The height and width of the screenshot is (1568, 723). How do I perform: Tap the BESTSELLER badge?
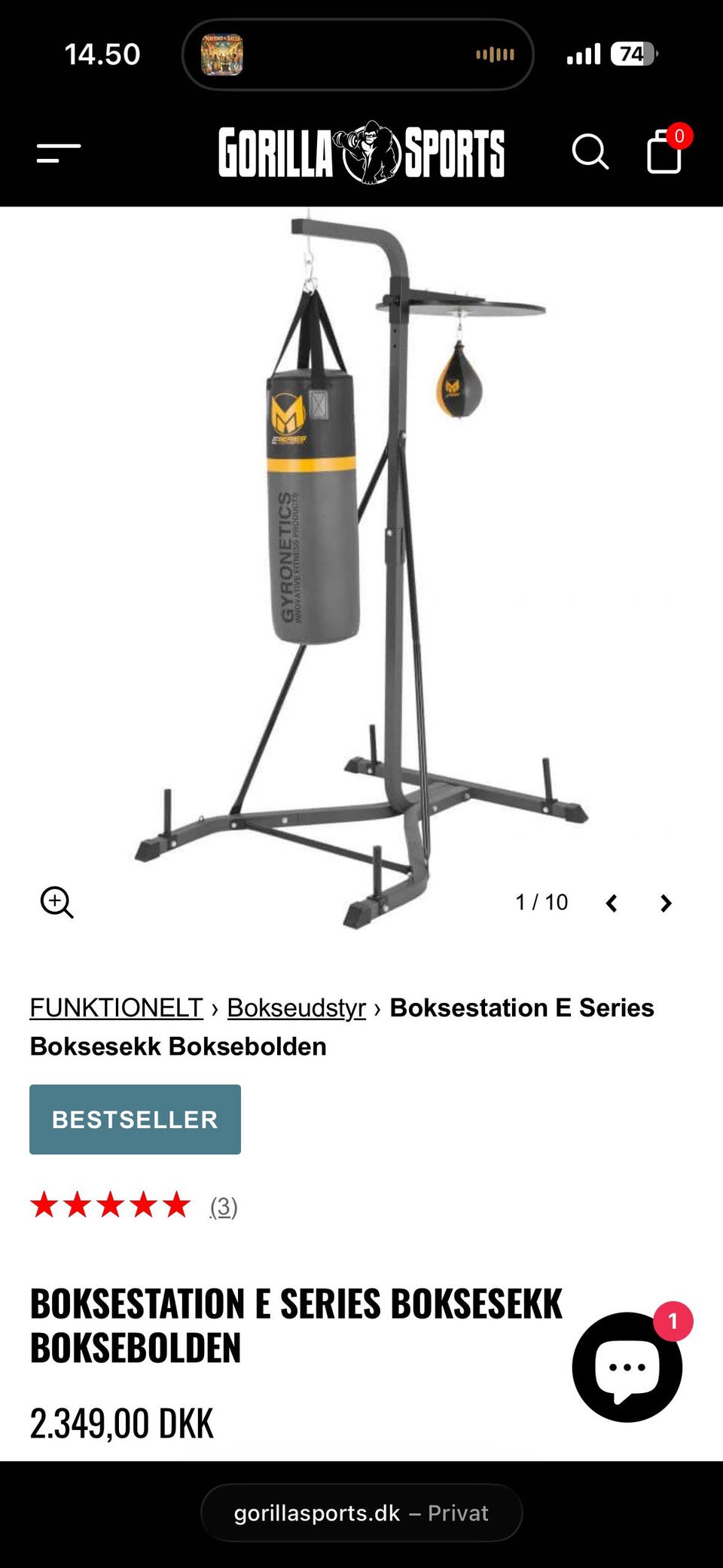click(134, 1119)
